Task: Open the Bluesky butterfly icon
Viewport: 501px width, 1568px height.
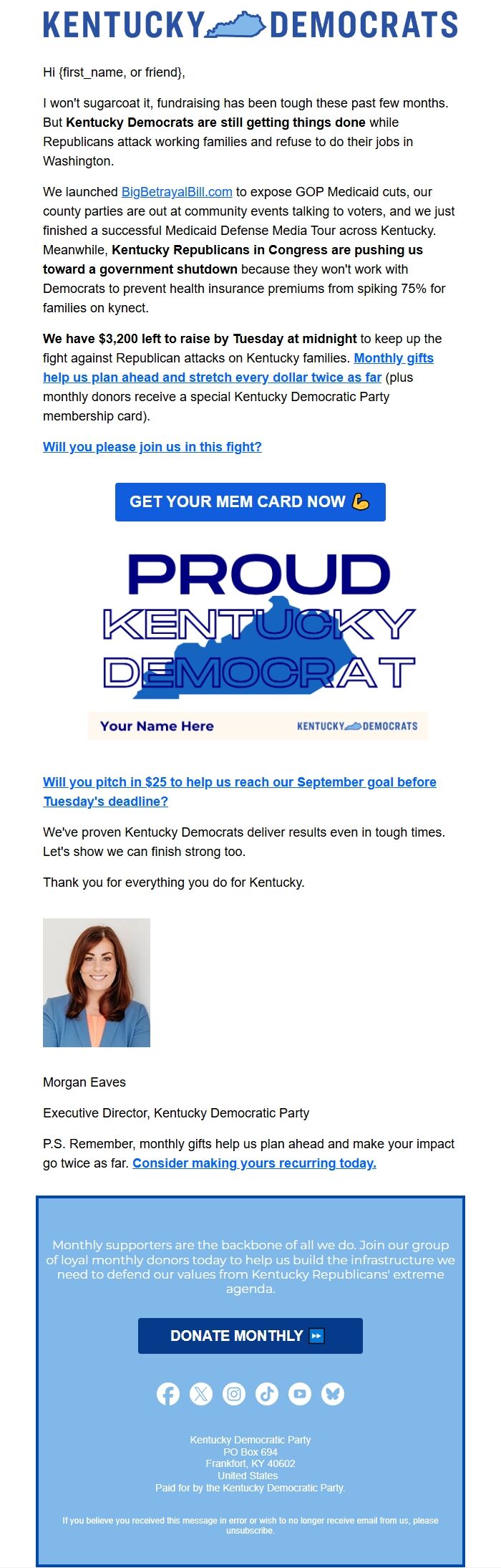Action: 333,1394
